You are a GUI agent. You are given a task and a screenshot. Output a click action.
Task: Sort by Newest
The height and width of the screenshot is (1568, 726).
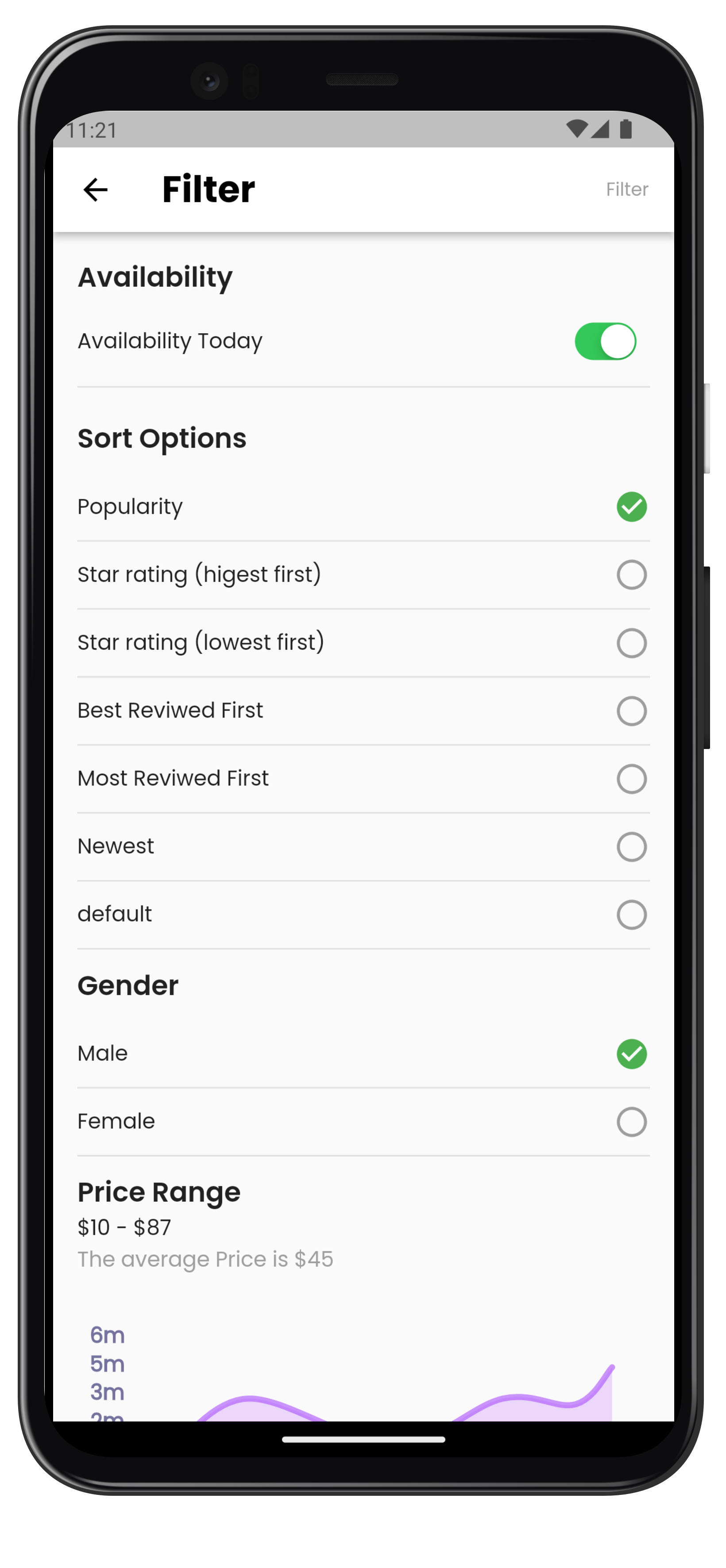coord(363,847)
